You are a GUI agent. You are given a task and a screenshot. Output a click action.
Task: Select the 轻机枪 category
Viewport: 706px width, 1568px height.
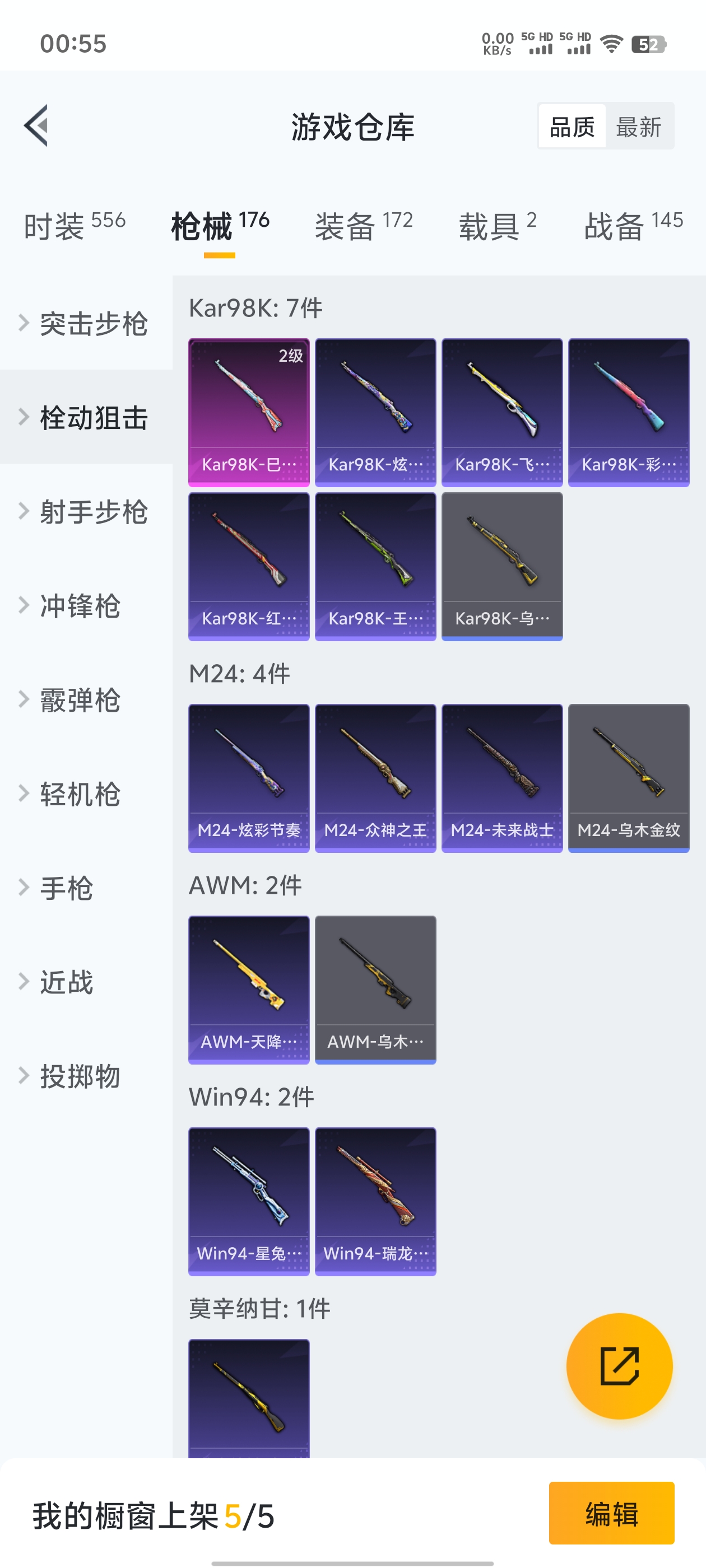click(79, 794)
